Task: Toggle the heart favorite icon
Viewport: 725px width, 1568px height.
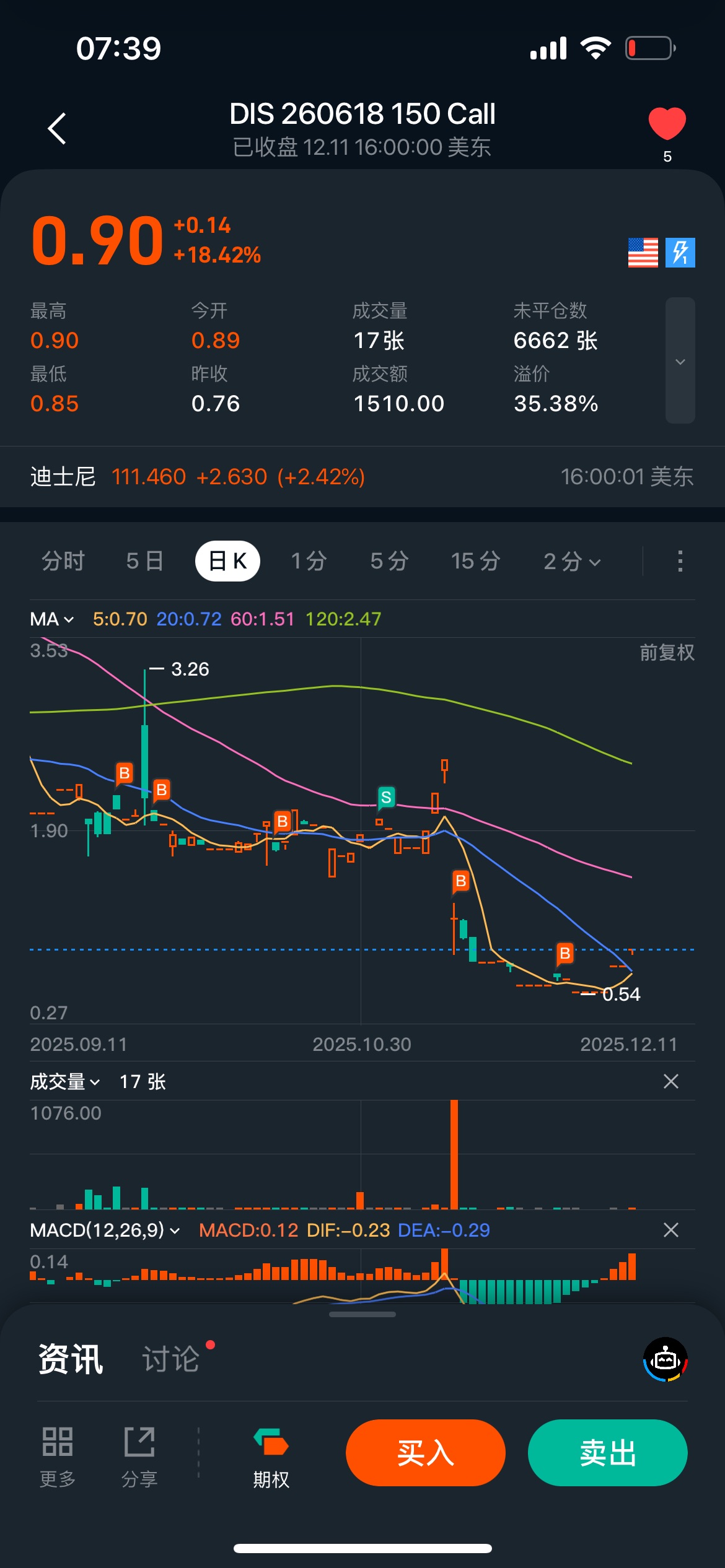Action: [x=667, y=124]
